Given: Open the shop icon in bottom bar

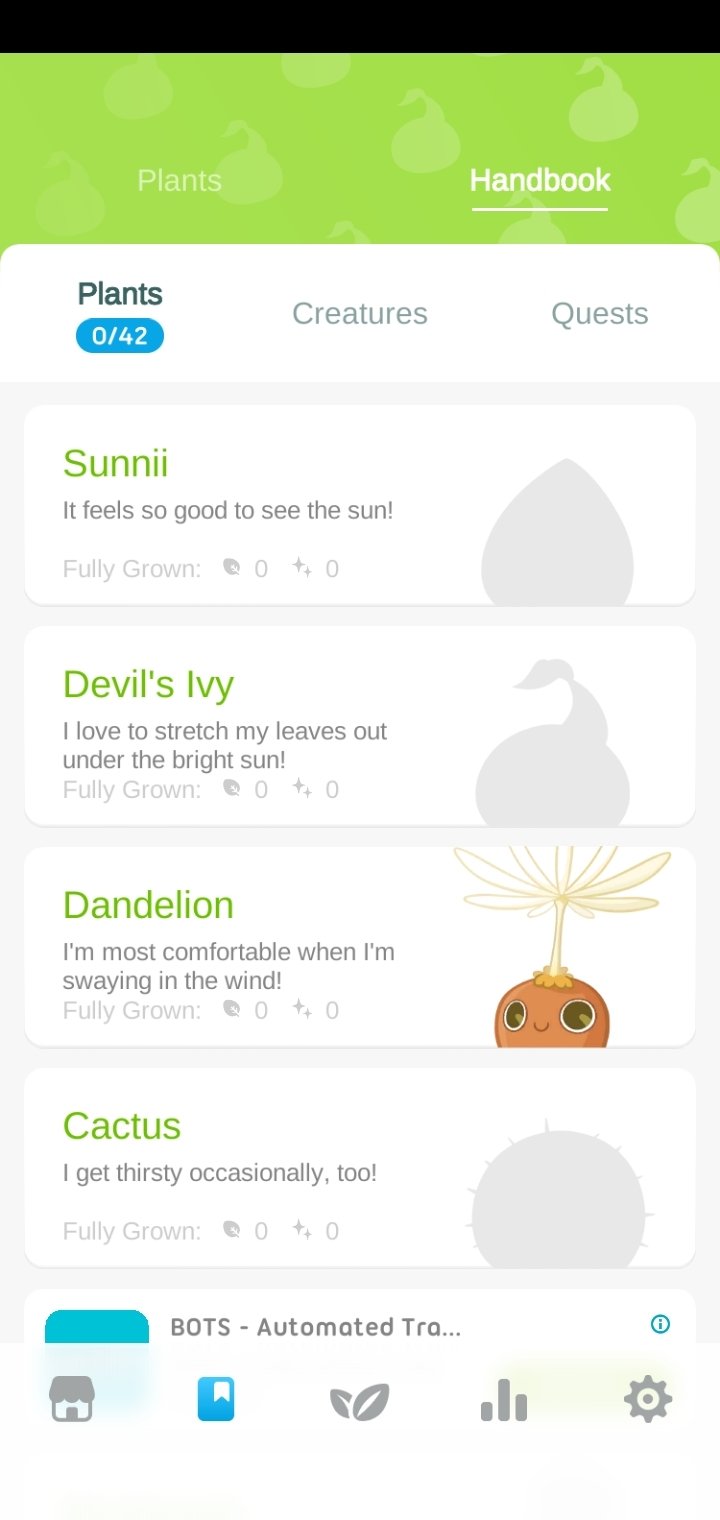Looking at the screenshot, I should tap(72, 1398).
